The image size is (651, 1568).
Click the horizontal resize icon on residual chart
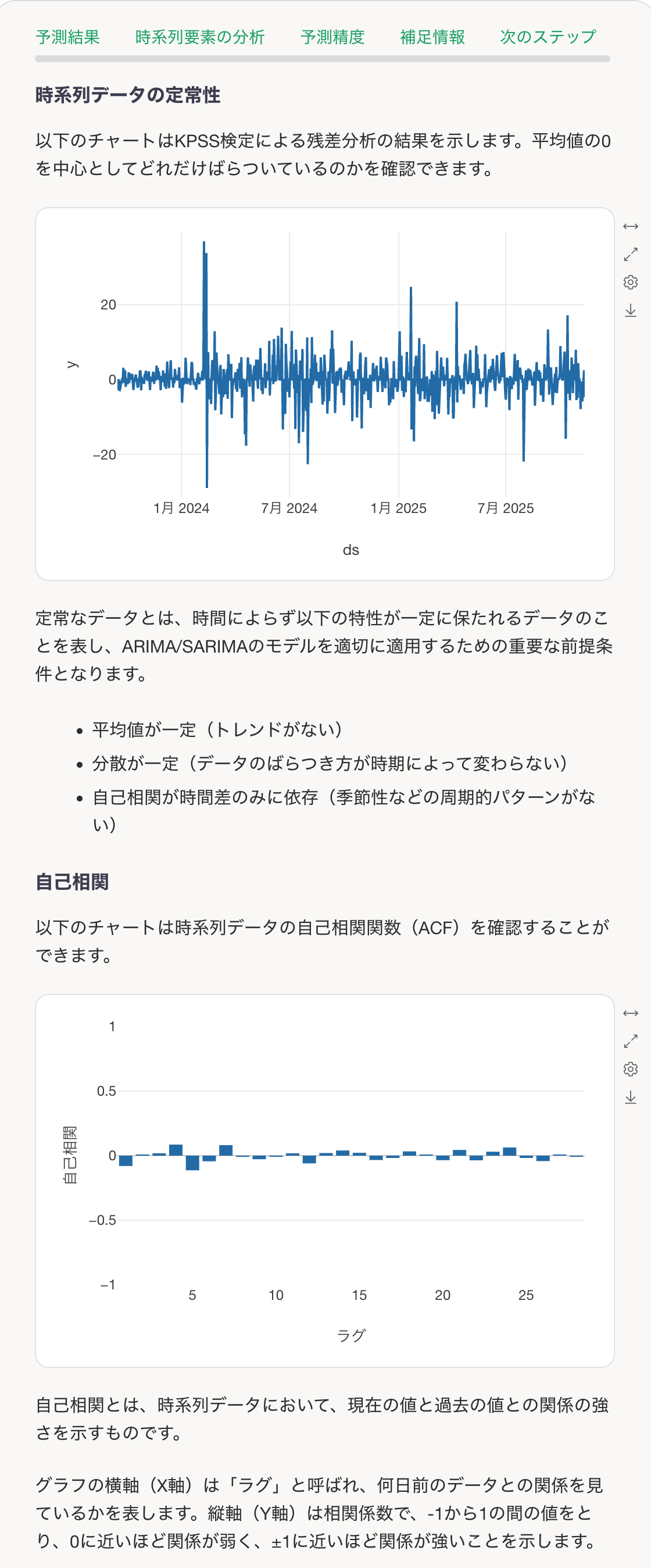[x=631, y=226]
